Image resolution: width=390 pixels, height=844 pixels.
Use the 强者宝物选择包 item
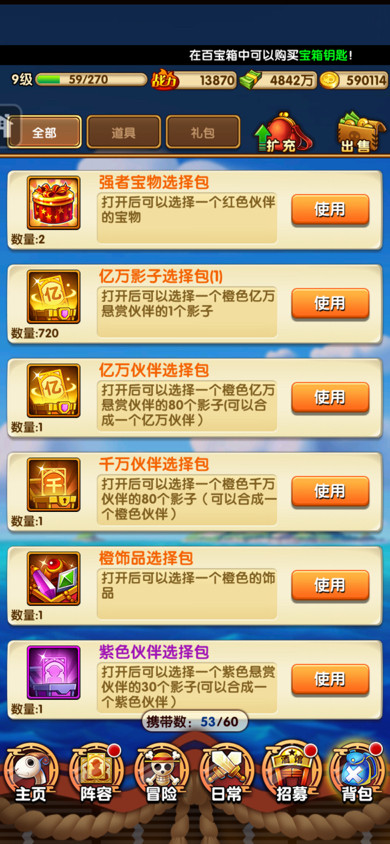coord(330,209)
